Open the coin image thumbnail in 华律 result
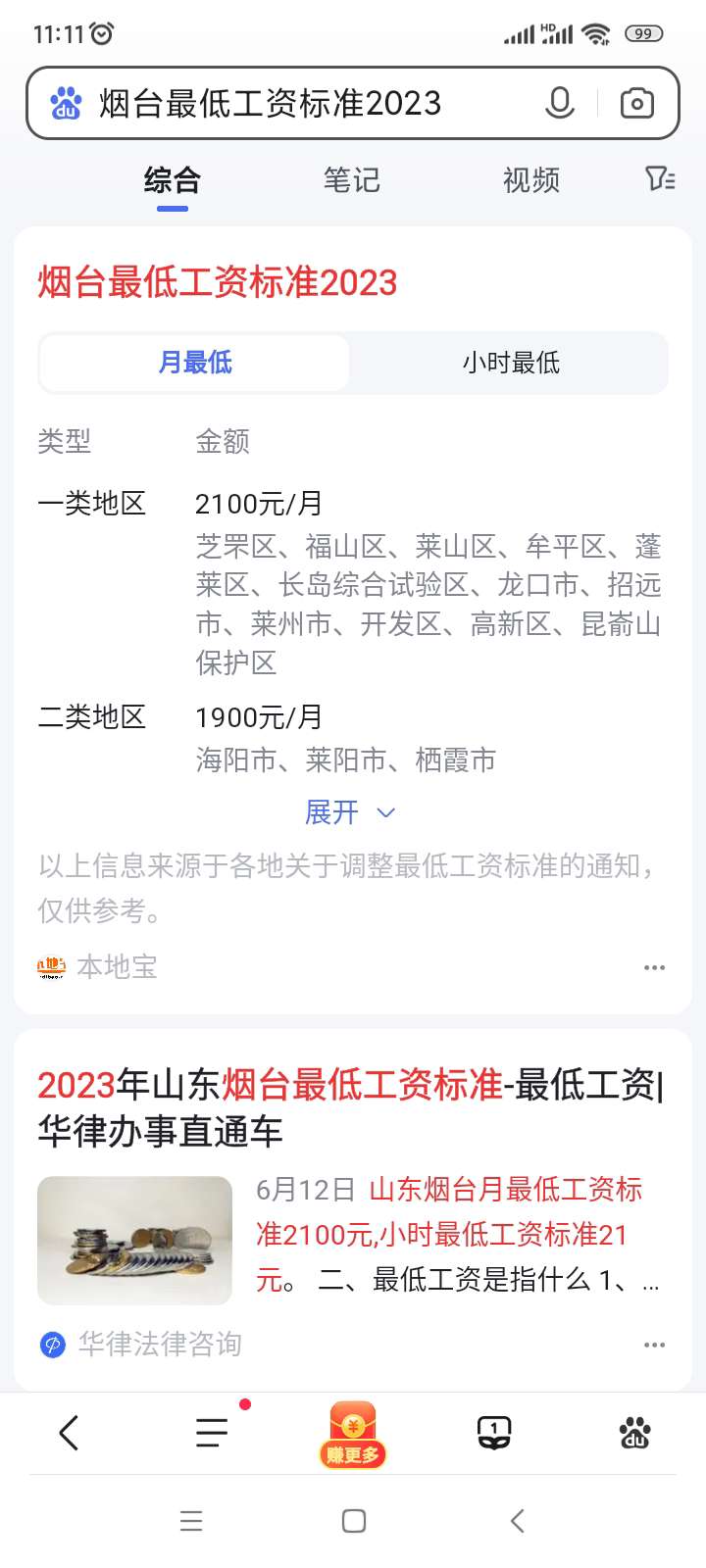Viewport: 706px width, 1568px height. point(134,1241)
